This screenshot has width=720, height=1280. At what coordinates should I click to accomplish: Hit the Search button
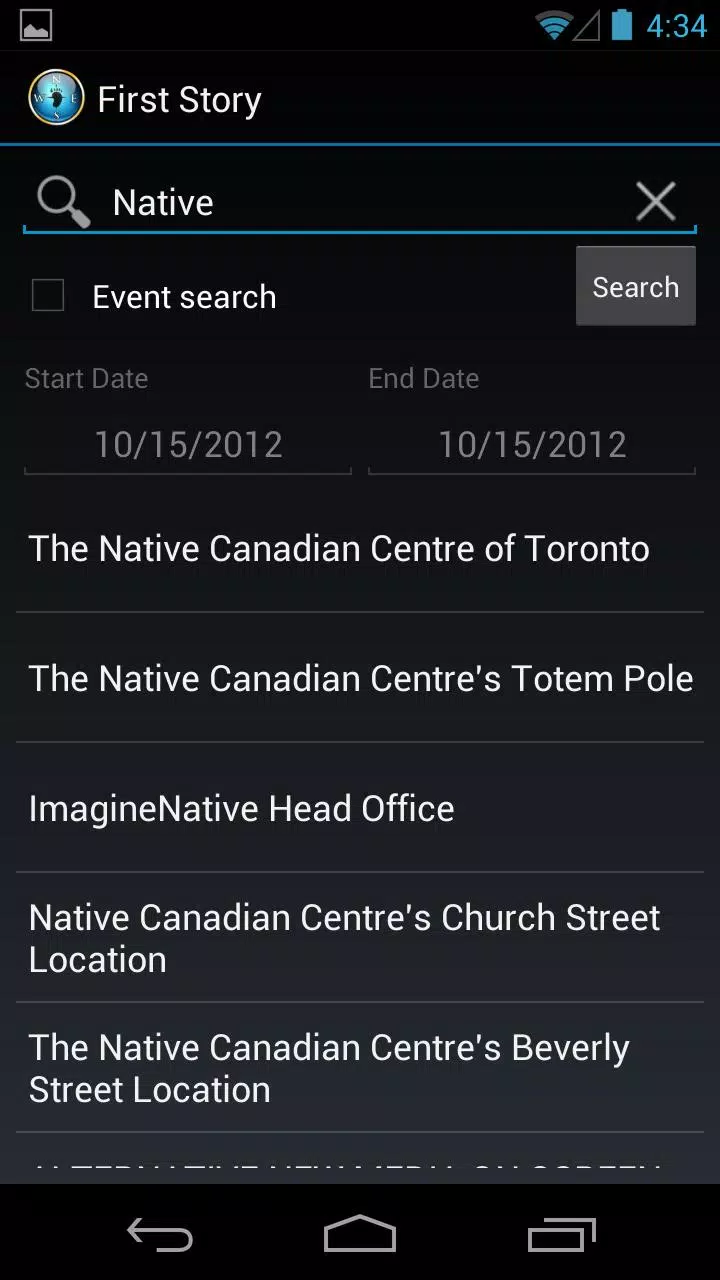pos(635,287)
